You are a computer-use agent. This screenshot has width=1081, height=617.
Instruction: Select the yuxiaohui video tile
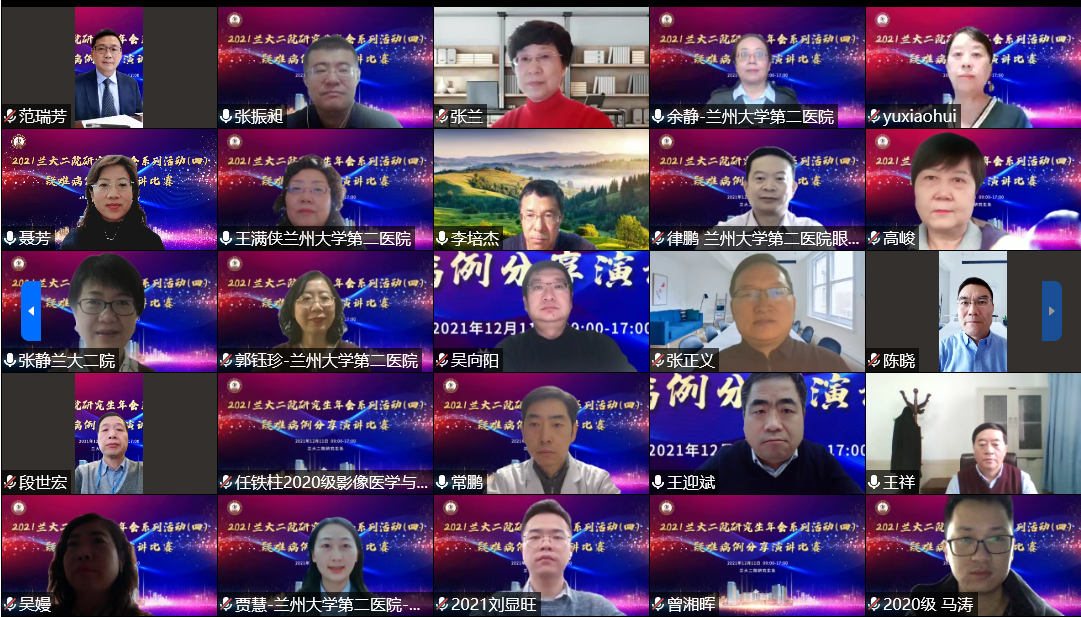pos(973,66)
